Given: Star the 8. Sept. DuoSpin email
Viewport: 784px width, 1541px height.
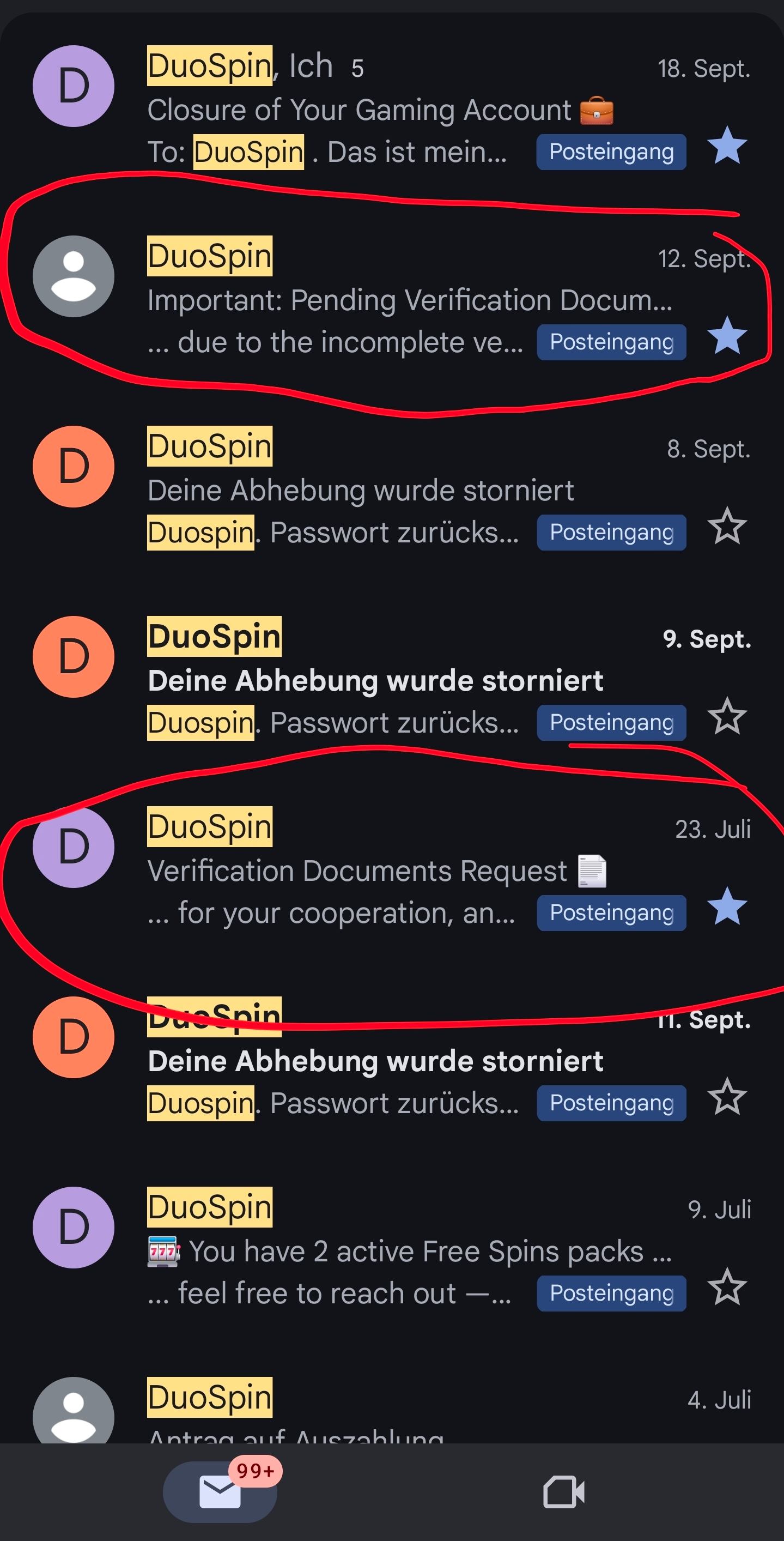Looking at the screenshot, I should click(727, 527).
